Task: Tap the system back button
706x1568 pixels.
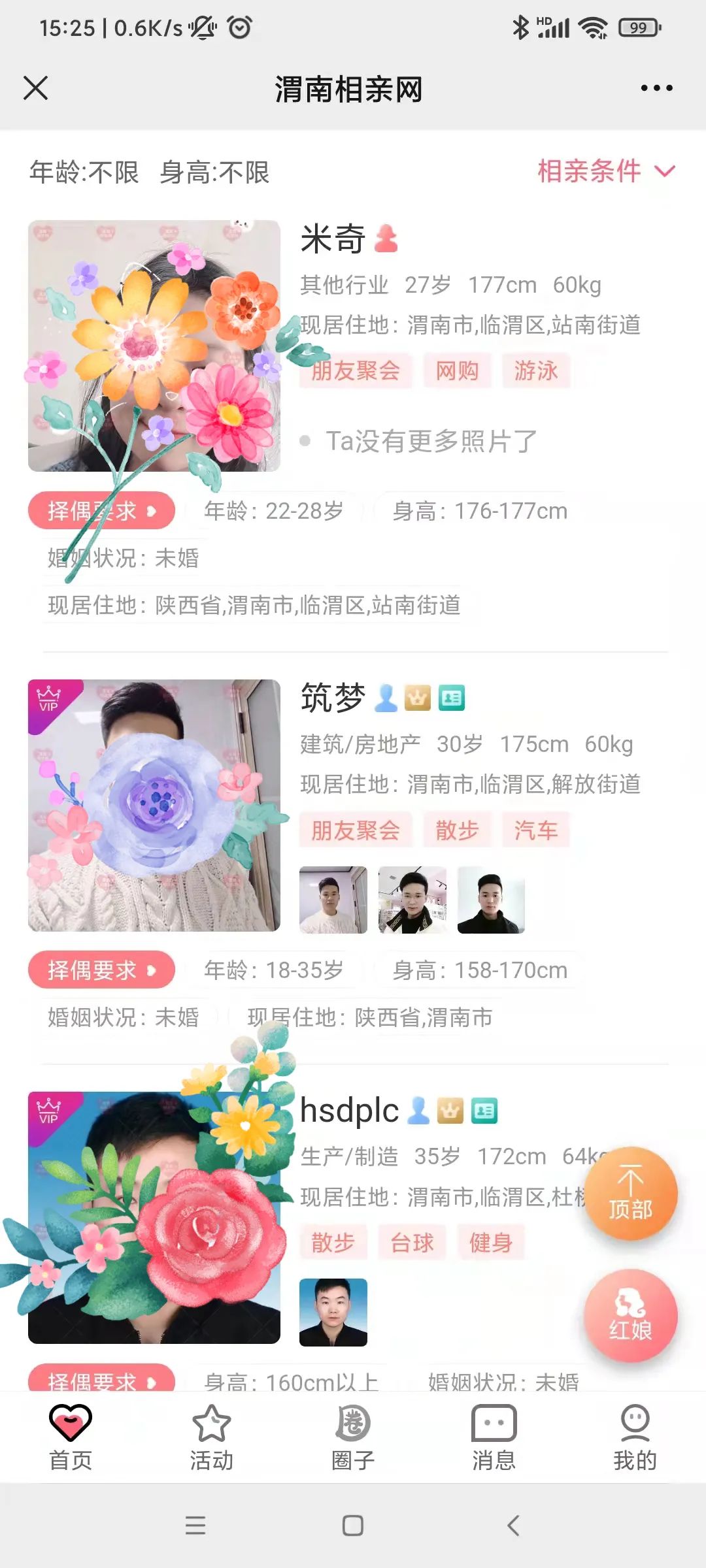Action: point(514,1526)
